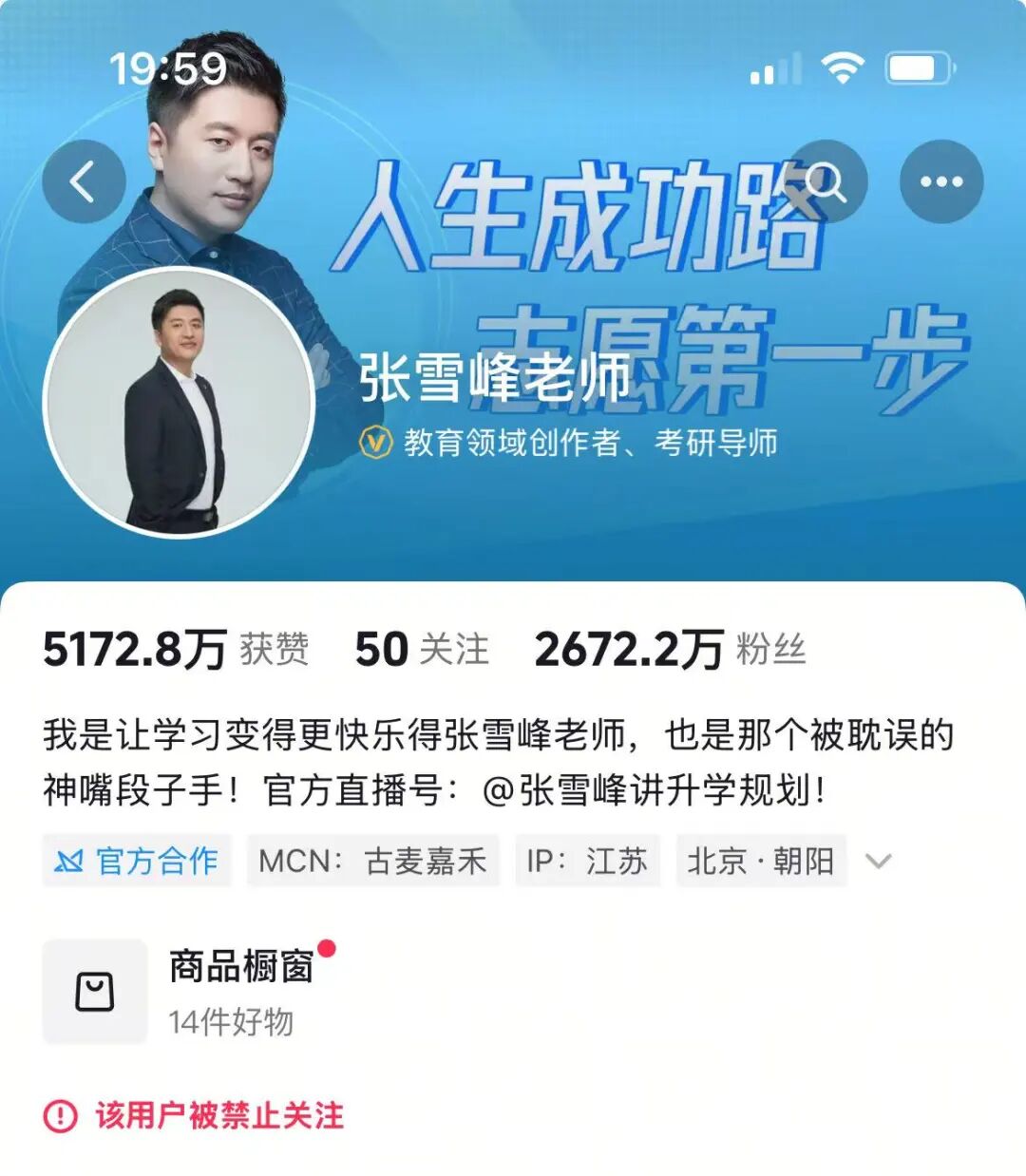The width and height of the screenshot is (1026, 1176).
Task: Open the 2672.2万 粉丝 followers list
Action: pos(670,651)
